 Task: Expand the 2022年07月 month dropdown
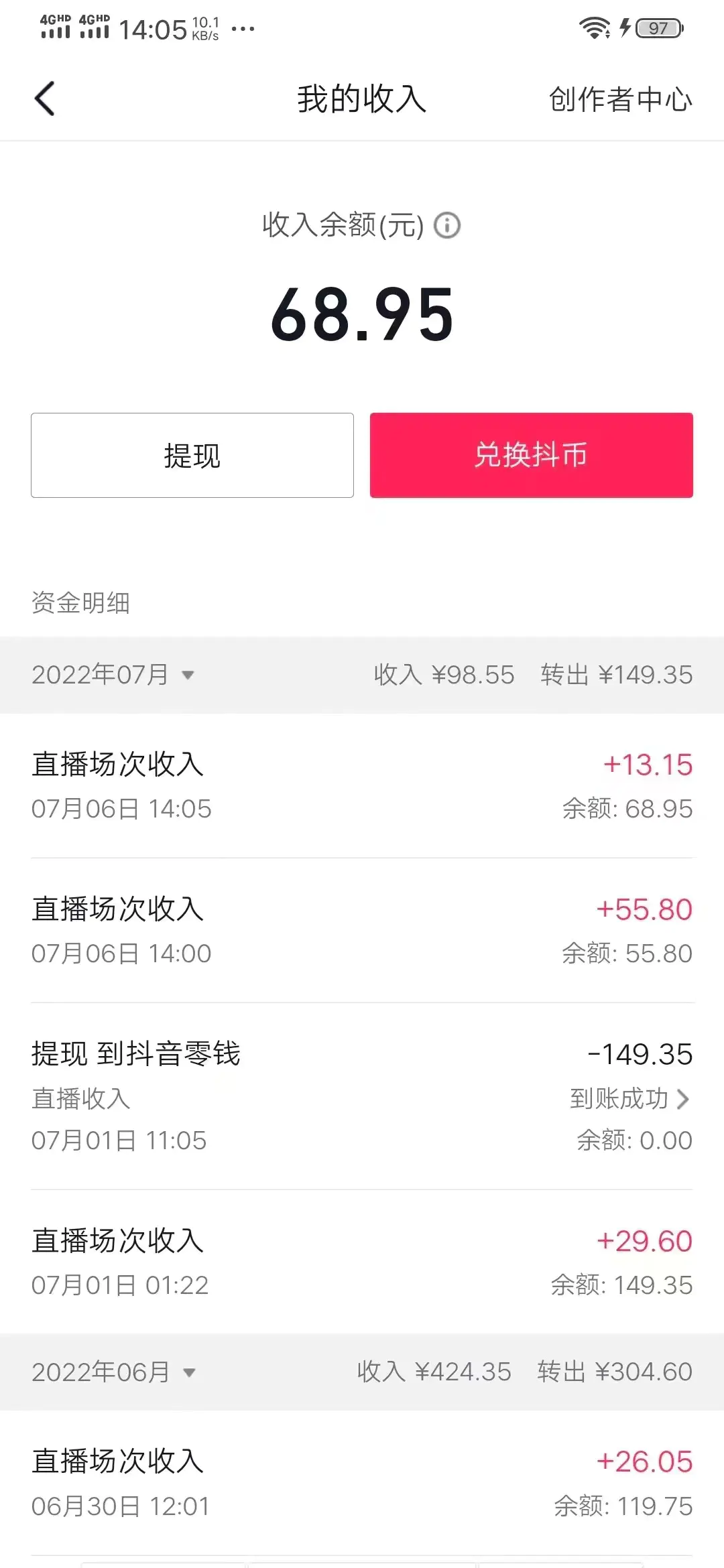113,675
